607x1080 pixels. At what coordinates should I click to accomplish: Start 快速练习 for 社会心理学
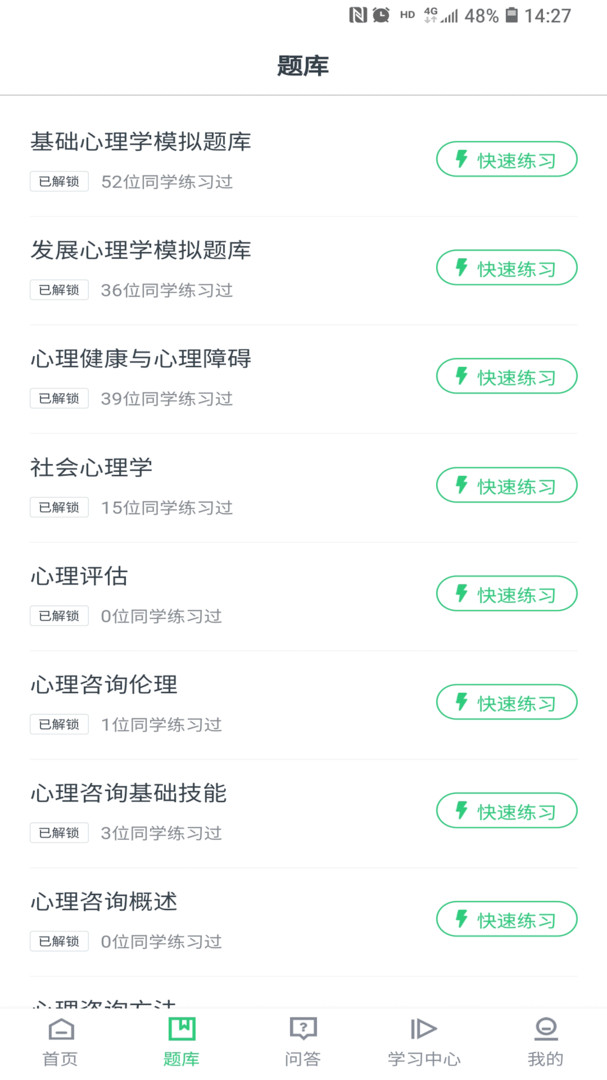point(506,486)
